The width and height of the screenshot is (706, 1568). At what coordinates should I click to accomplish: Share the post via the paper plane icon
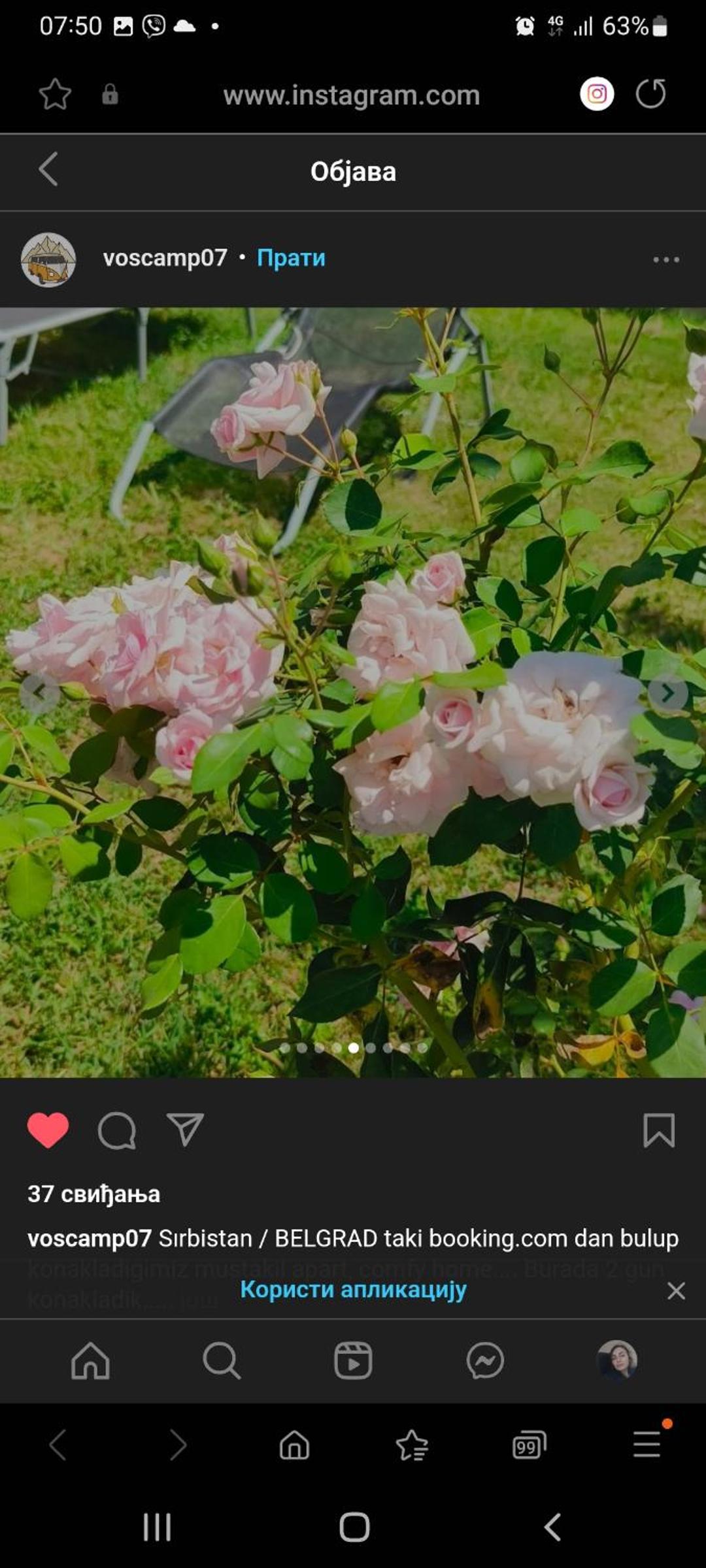click(186, 1130)
